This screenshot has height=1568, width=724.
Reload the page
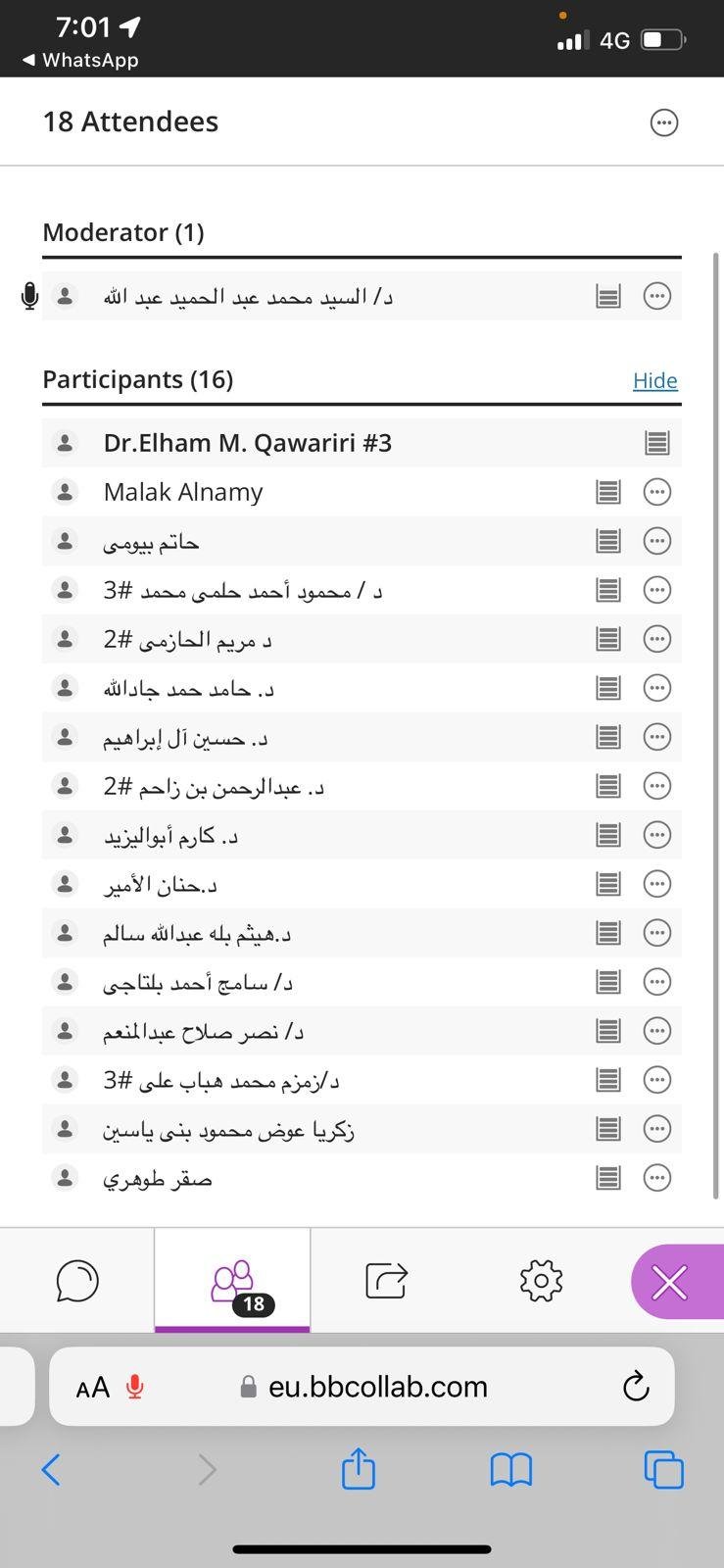[636, 1387]
